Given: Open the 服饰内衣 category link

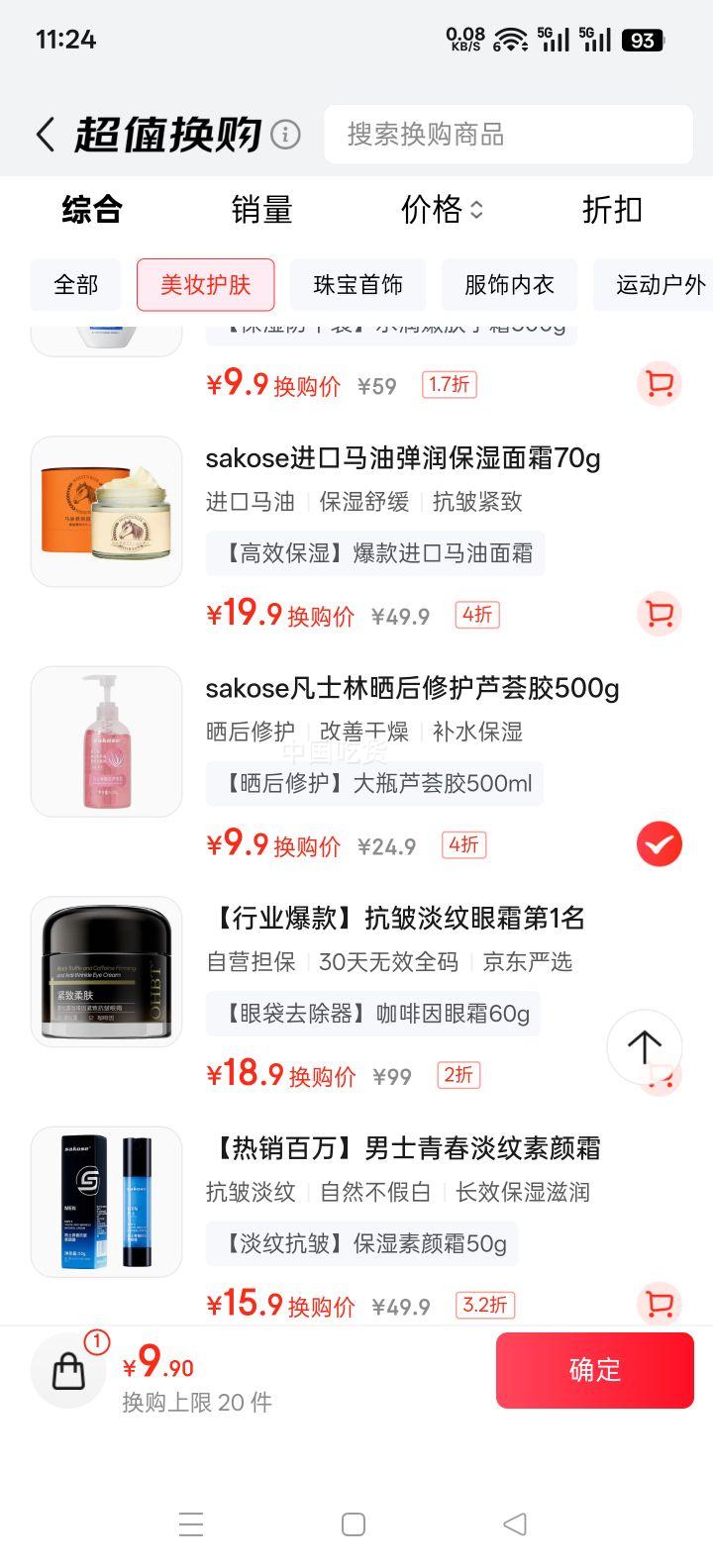Looking at the screenshot, I should (x=510, y=285).
